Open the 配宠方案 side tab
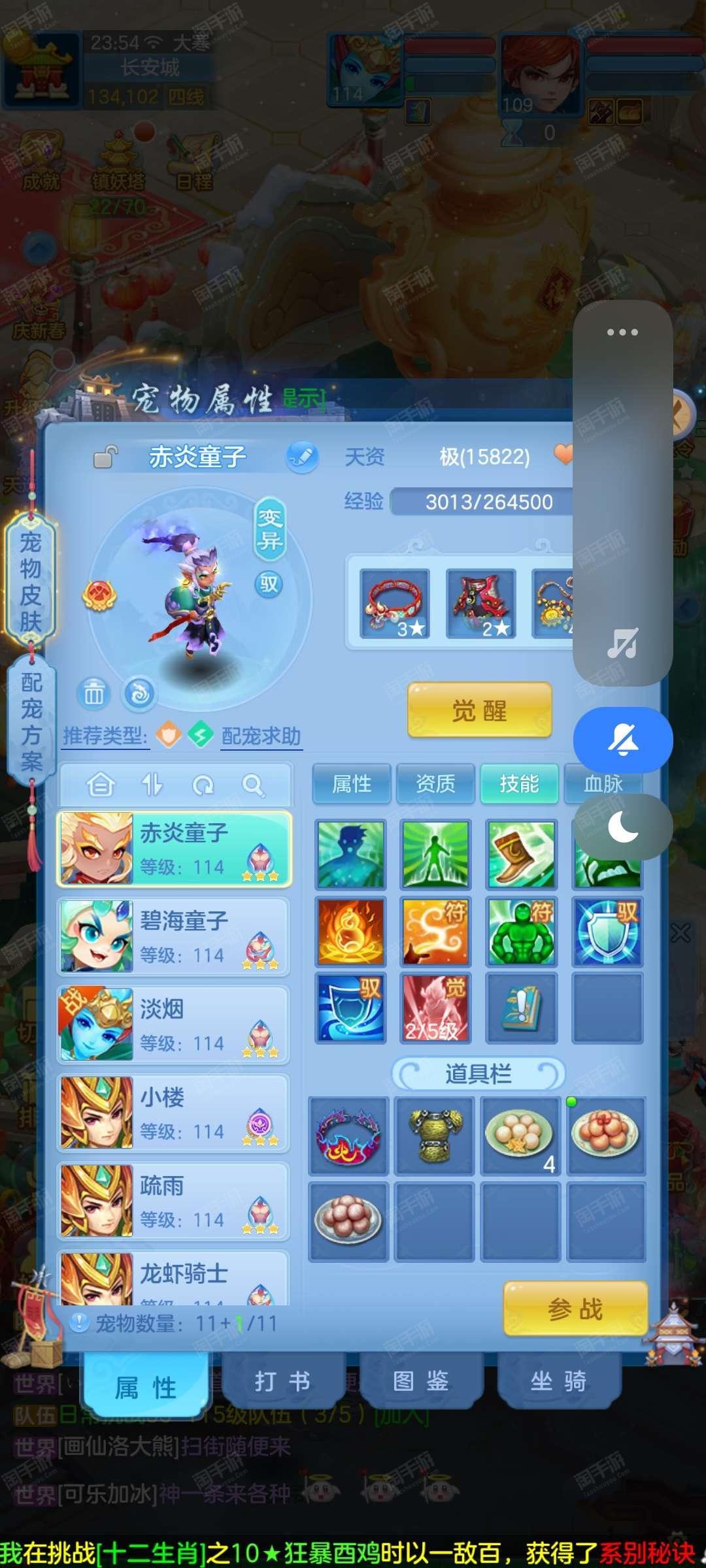 (31, 722)
